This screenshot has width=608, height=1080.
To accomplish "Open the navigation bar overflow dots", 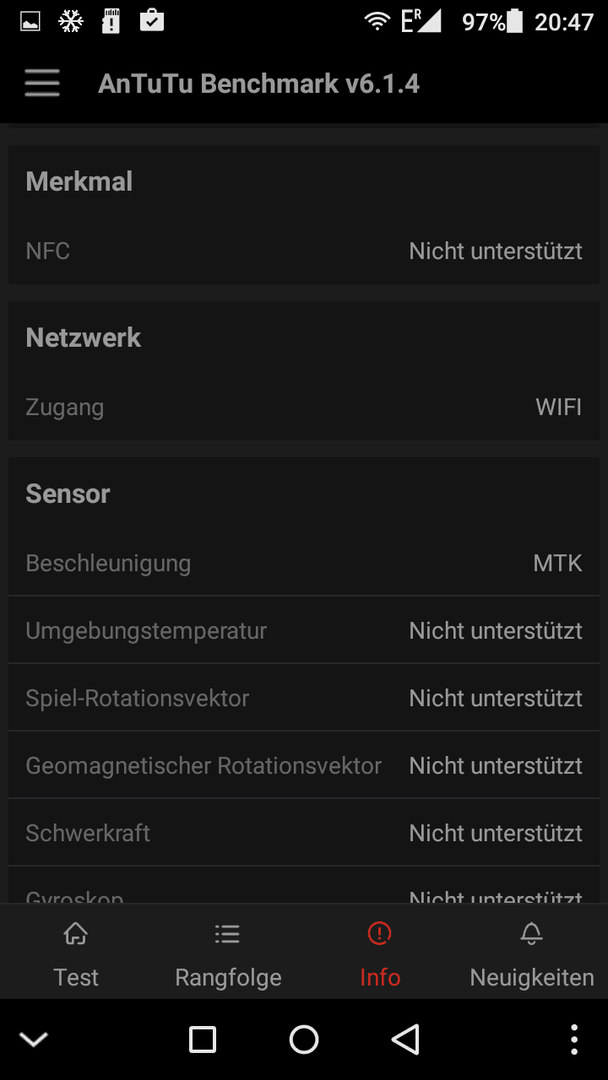I will pyautogui.click(x=574, y=1039).
